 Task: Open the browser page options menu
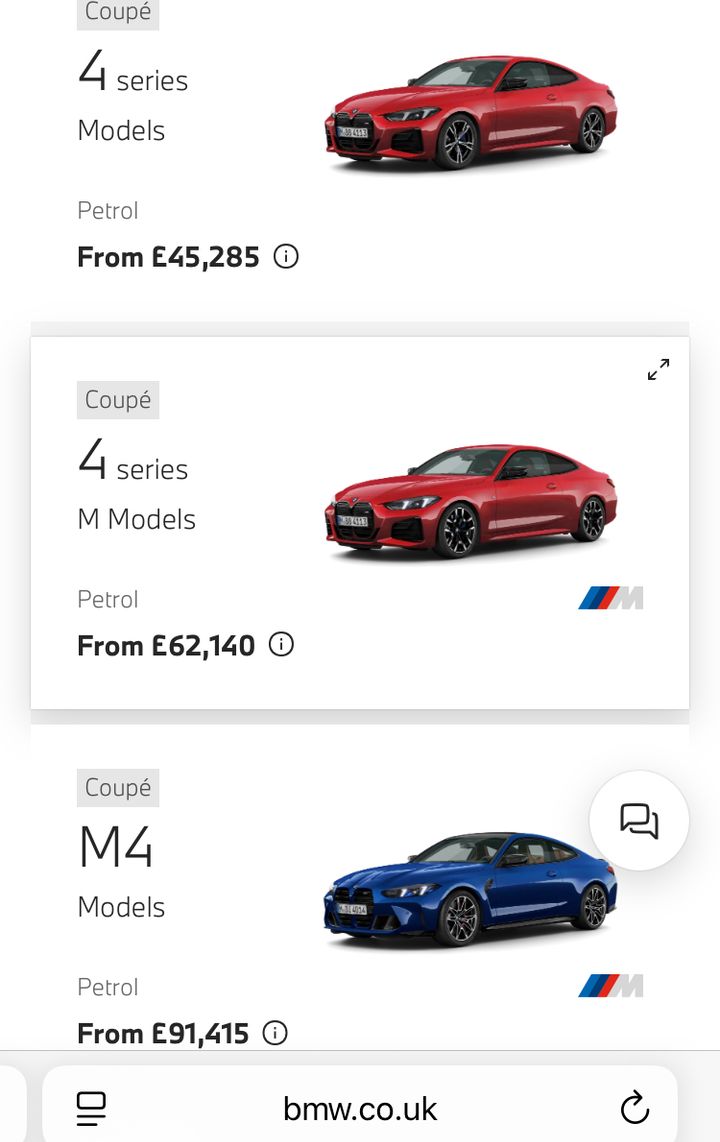pos(91,1108)
